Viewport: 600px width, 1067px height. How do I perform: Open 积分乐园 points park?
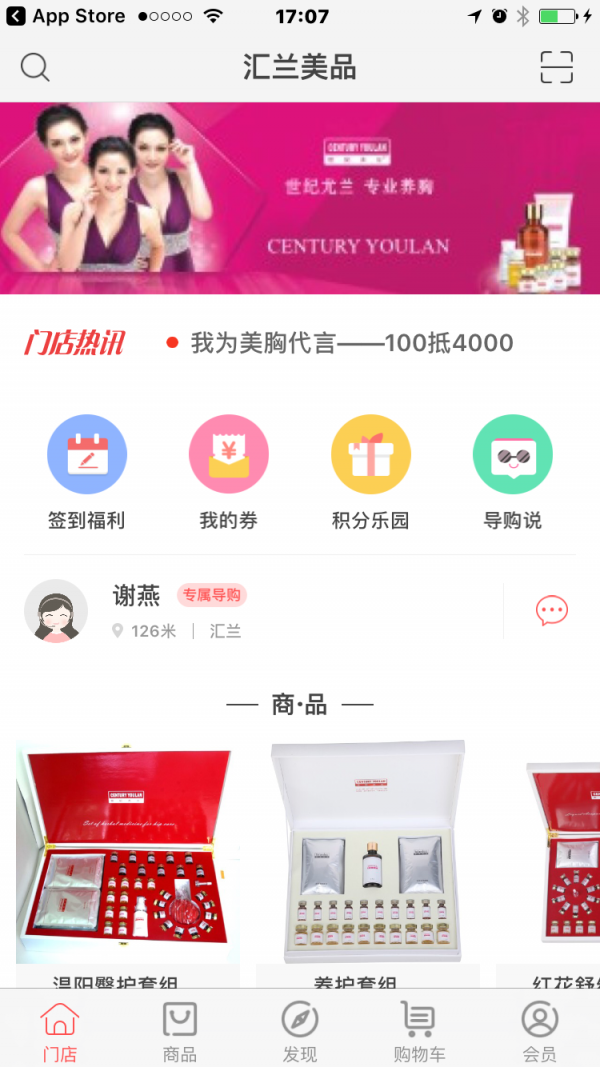[x=371, y=472]
